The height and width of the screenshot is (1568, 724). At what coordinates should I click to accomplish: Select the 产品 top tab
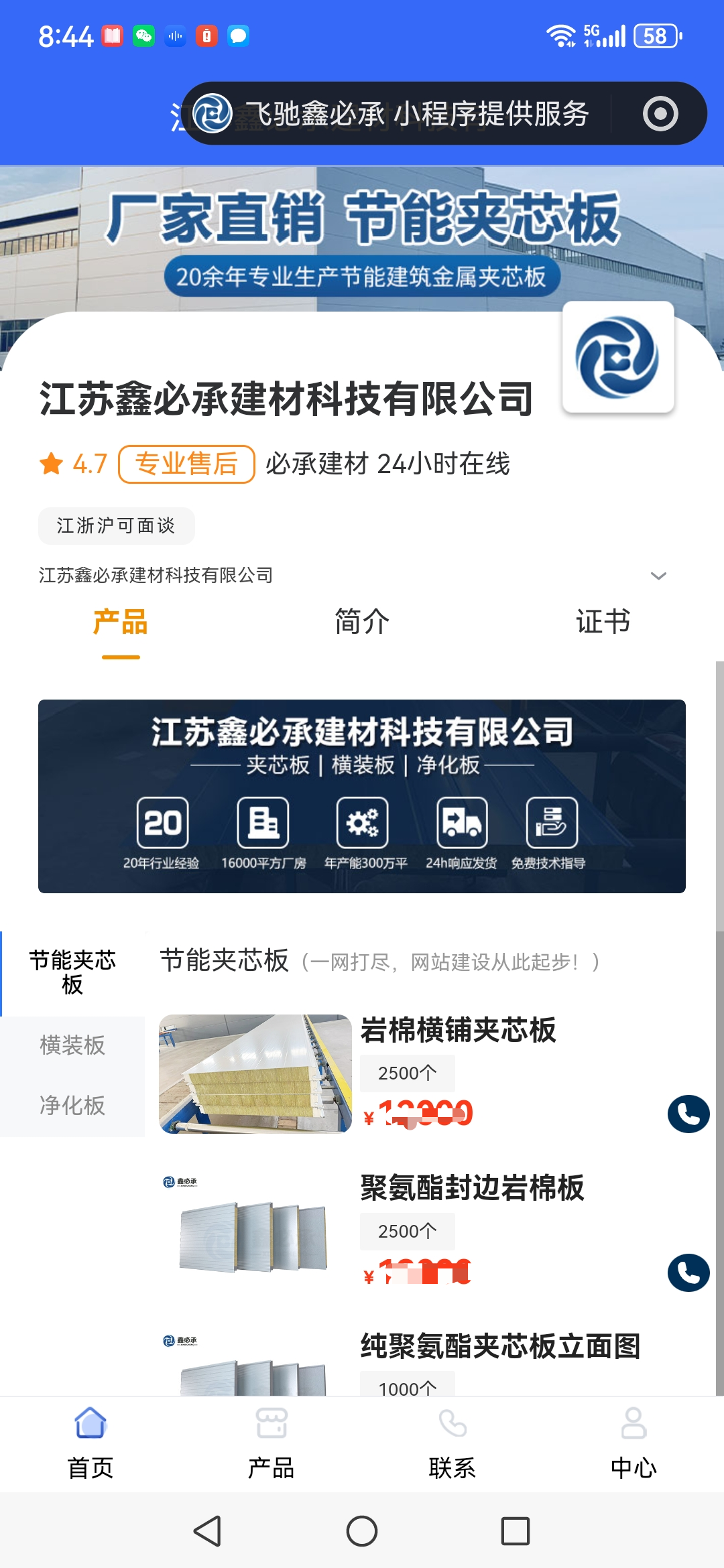tap(121, 622)
